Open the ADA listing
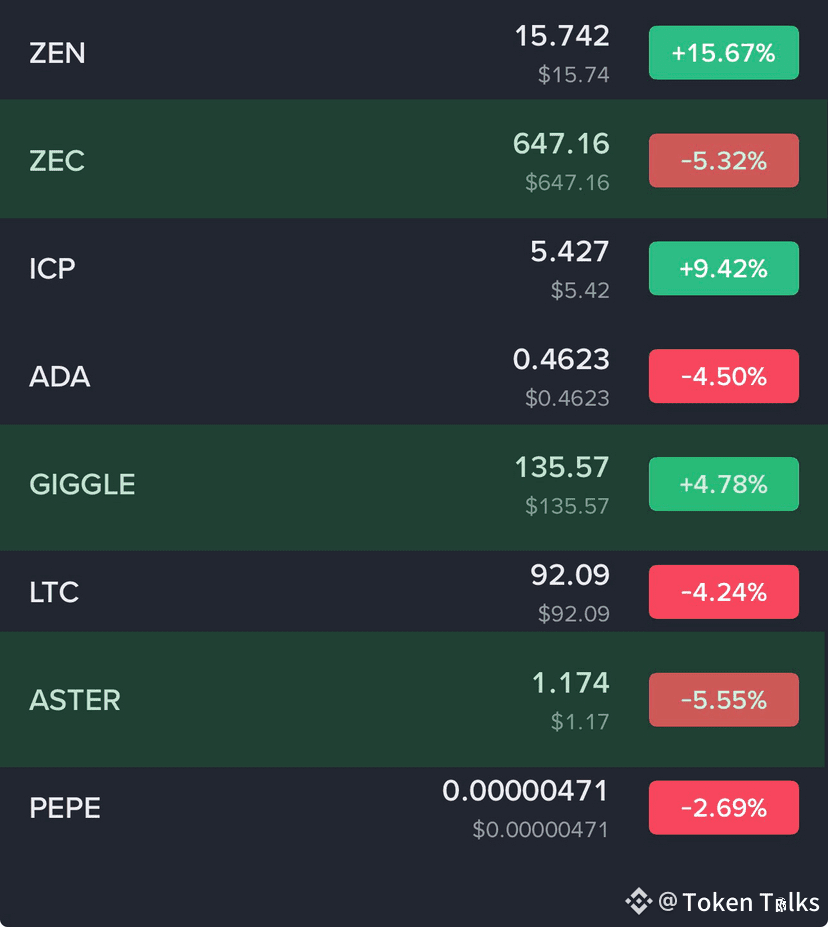This screenshot has width=828, height=927. [x=300, y=376]
